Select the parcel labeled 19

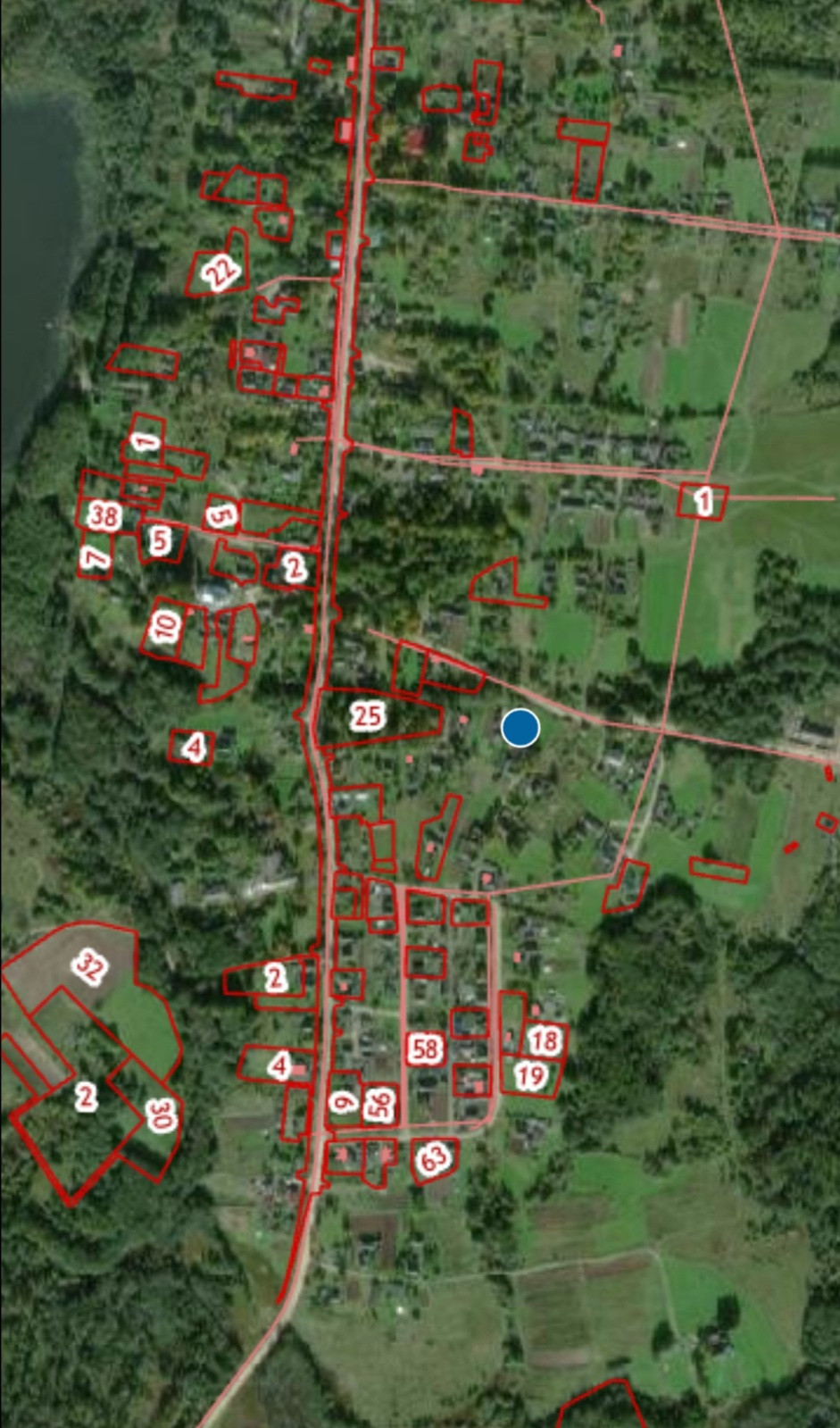click(x=531, y=1075)
